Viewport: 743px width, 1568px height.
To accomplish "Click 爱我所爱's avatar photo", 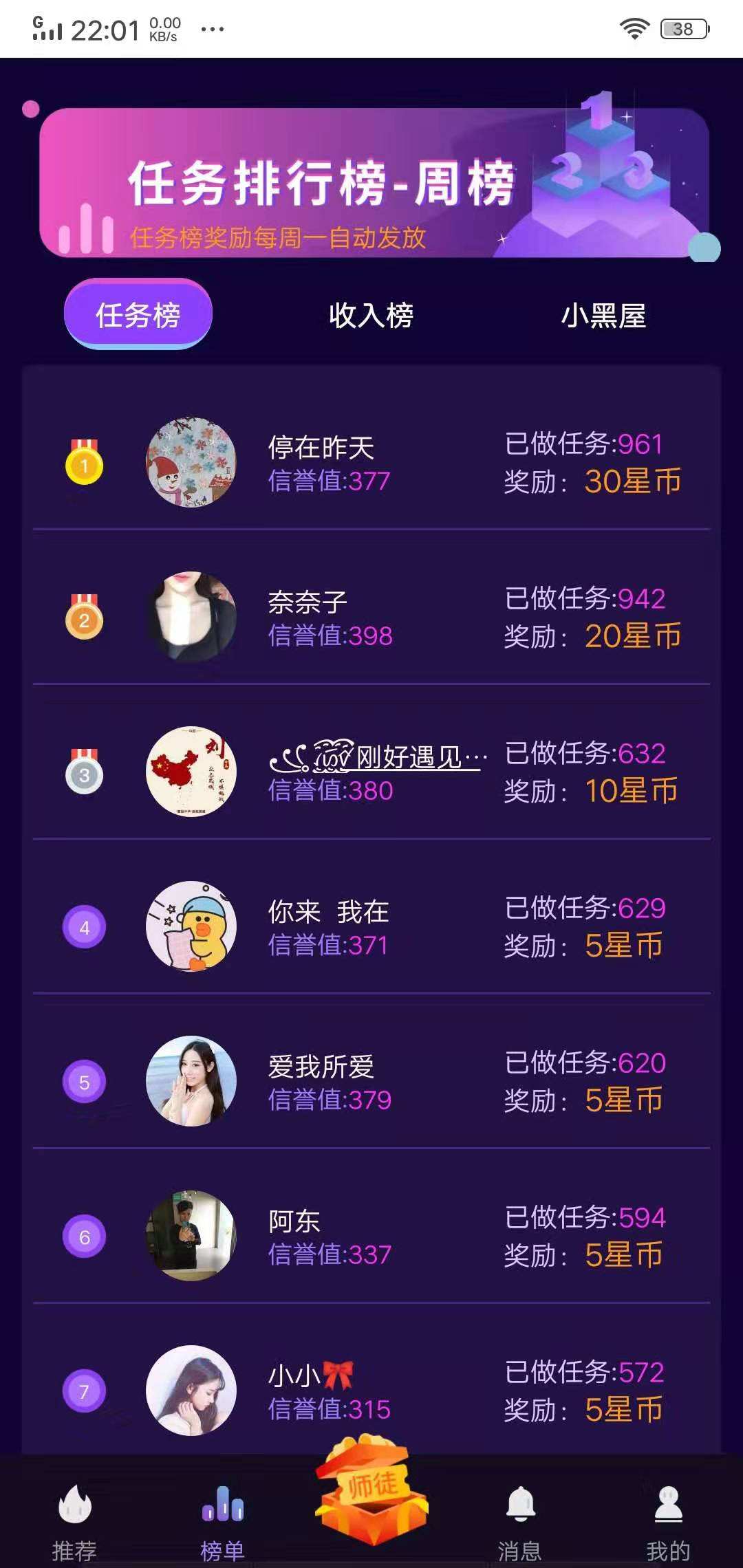I will (191, 1081).
